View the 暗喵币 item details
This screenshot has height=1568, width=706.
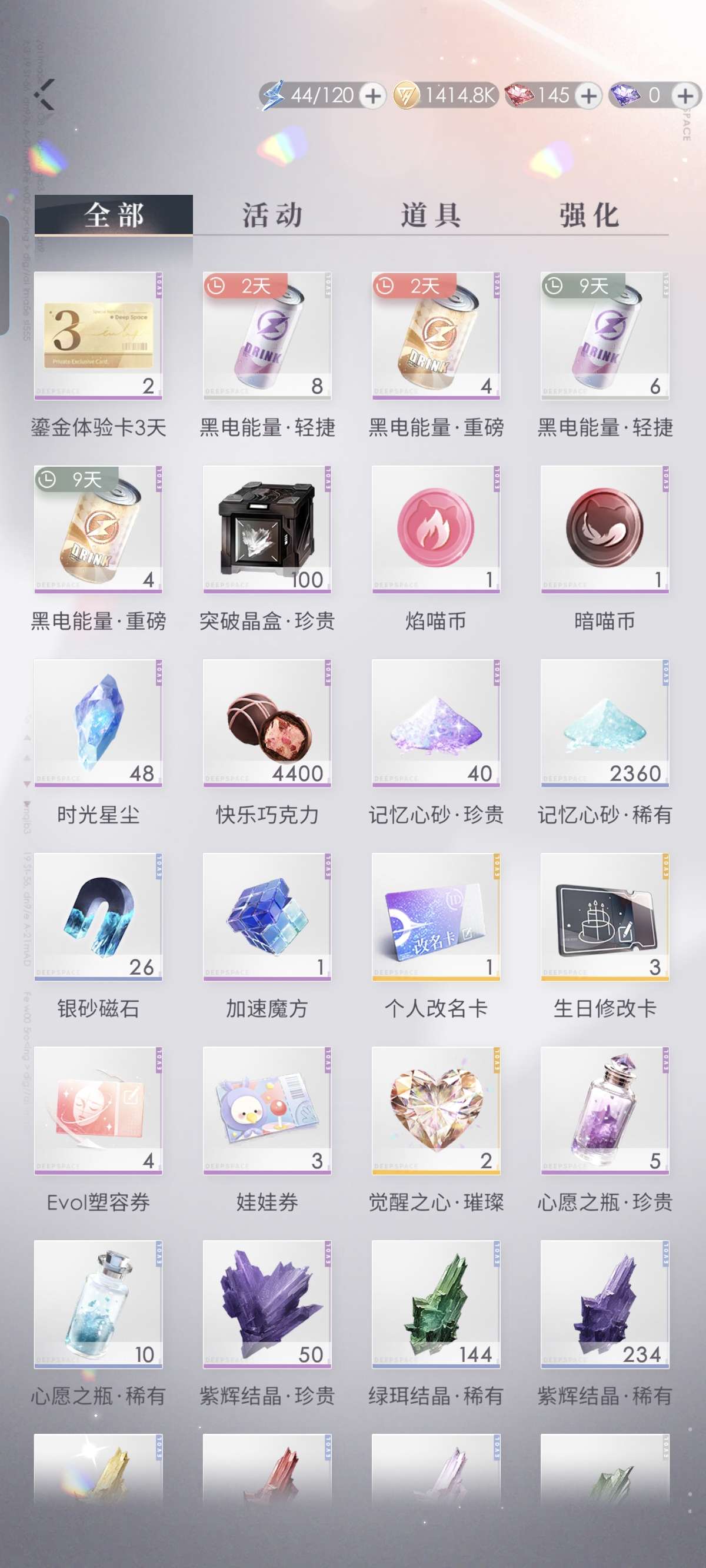point(604,529)
